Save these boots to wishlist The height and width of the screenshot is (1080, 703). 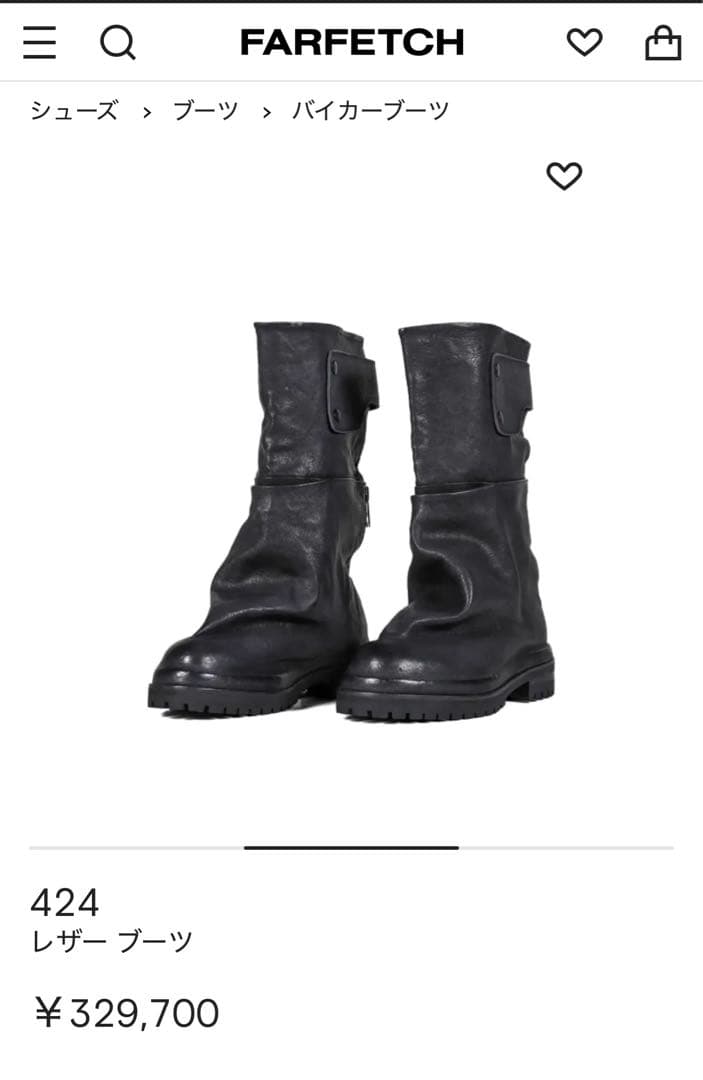[x=564, y=176]
